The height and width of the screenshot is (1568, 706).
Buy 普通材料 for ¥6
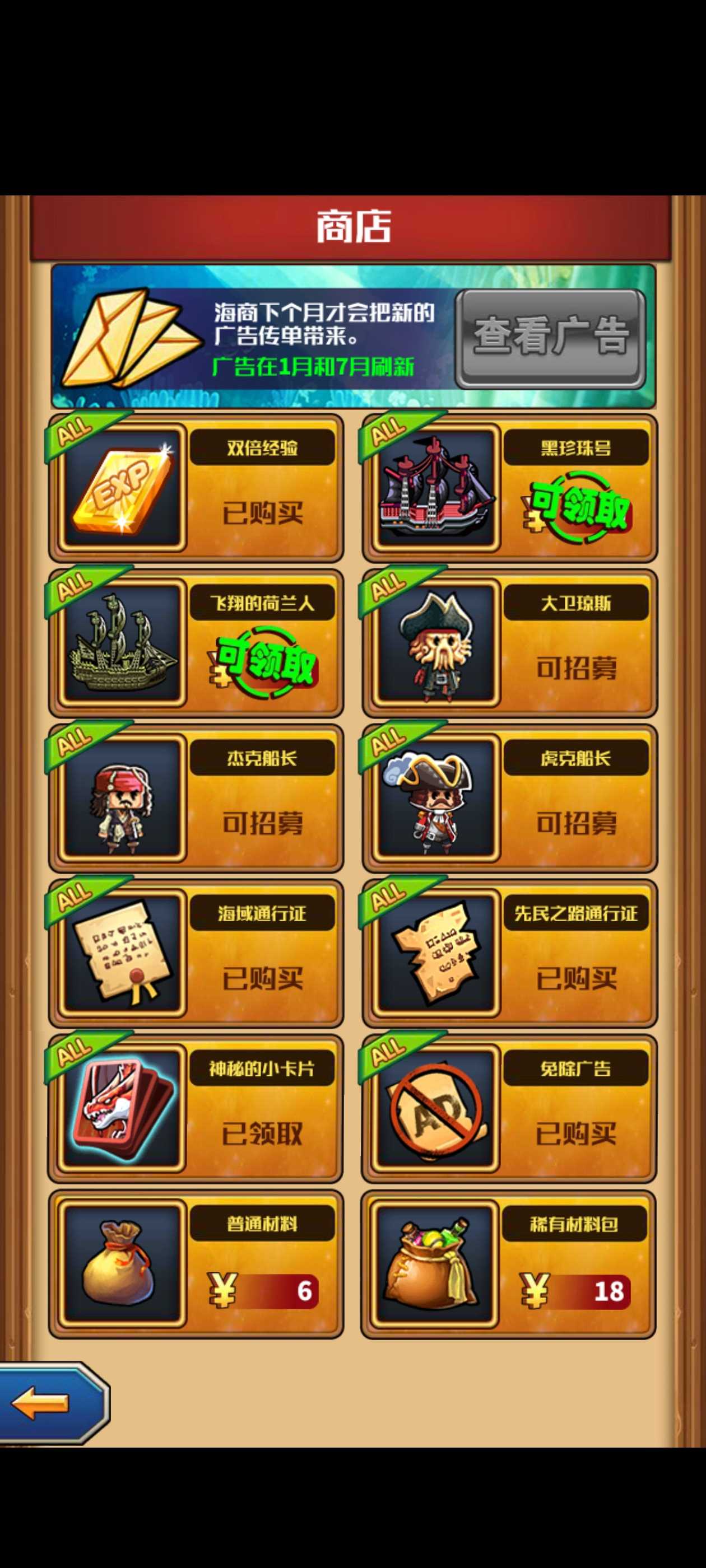tap(263, 1291)
